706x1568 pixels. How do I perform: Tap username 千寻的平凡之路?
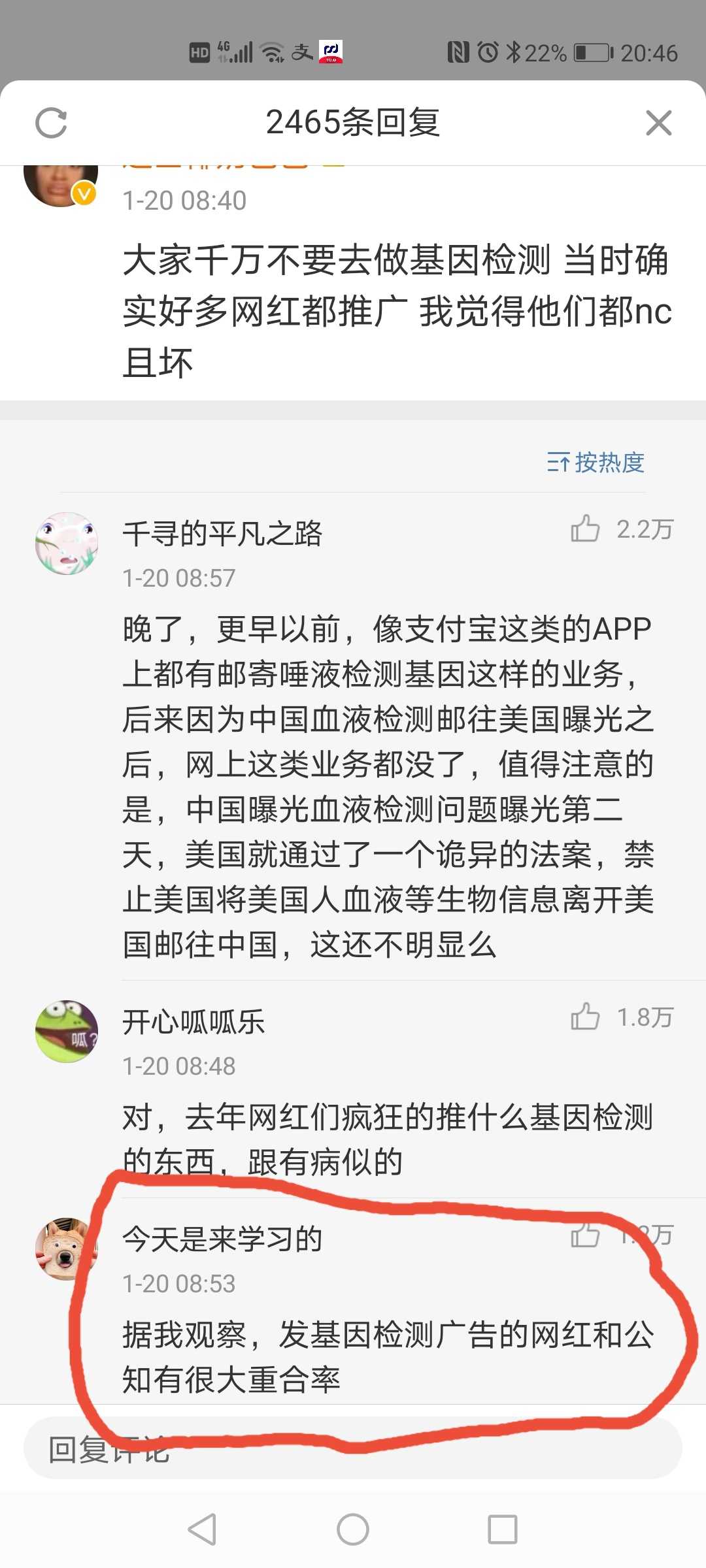[x=222, y=533]
